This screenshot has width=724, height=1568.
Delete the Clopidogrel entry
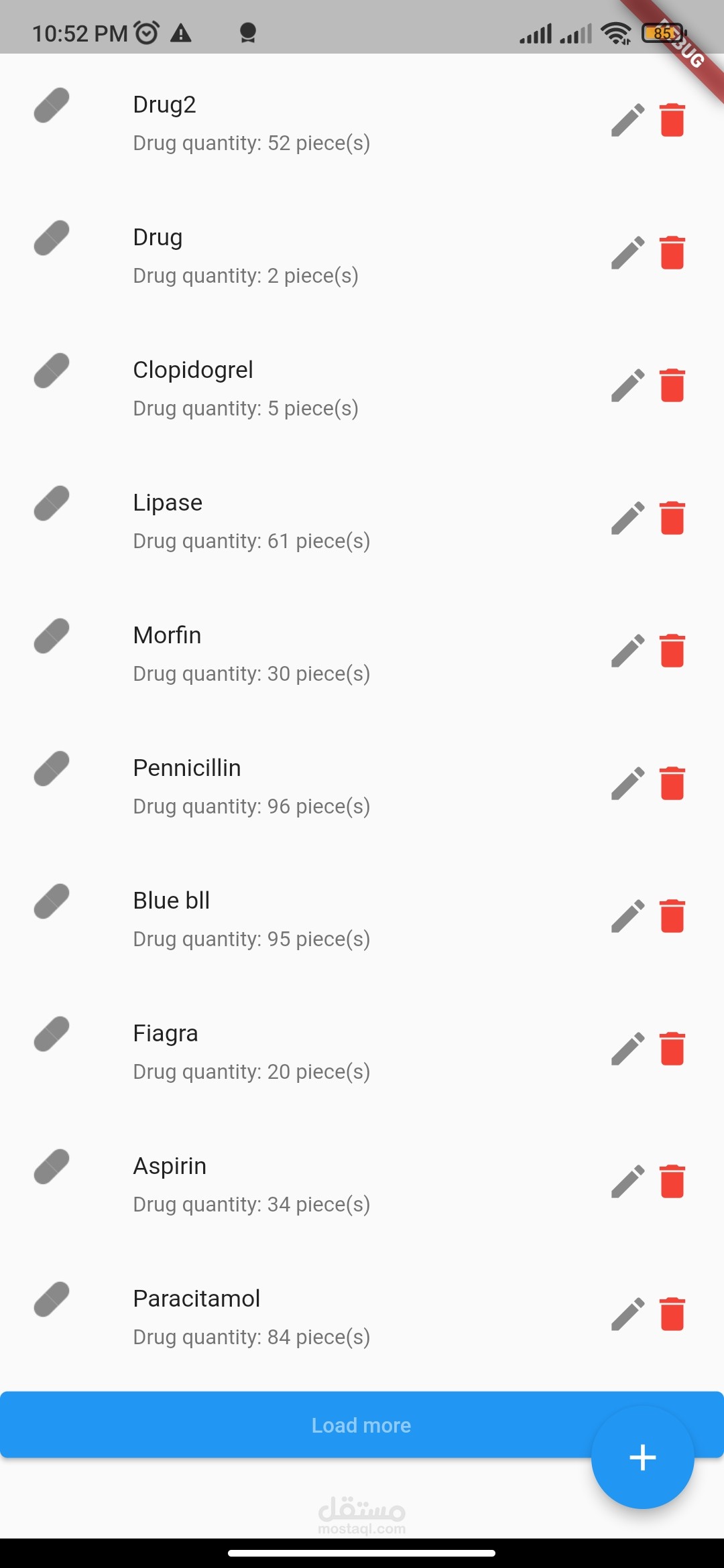(x=672, y=386)
